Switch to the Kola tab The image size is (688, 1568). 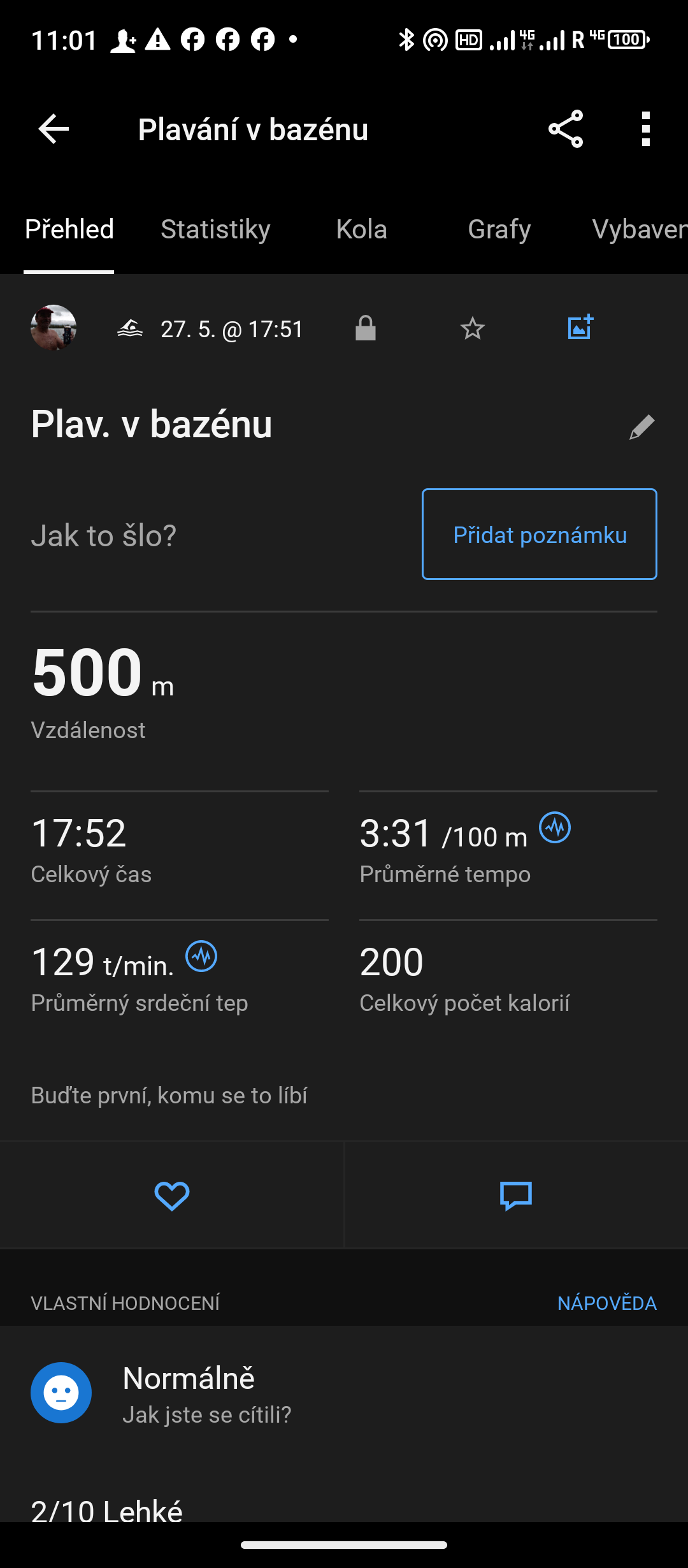coord(361,229)
